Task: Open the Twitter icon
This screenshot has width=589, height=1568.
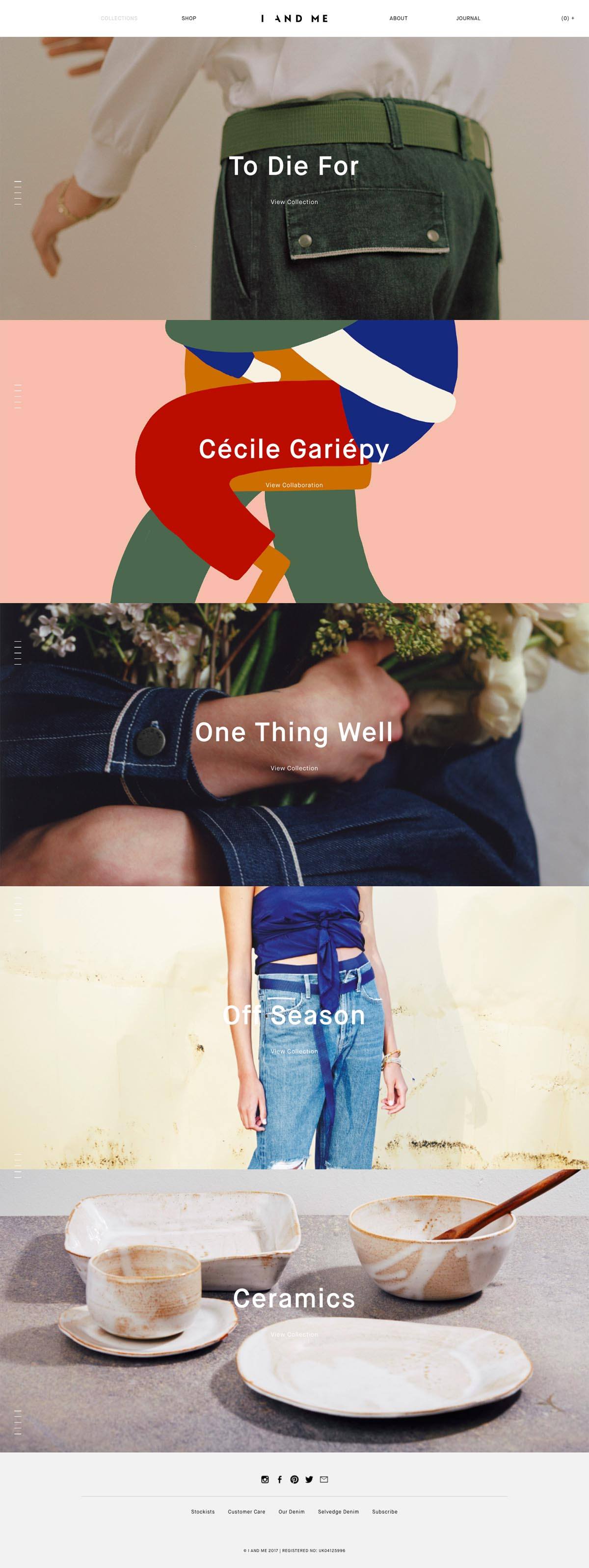Action: (309, 1479)
